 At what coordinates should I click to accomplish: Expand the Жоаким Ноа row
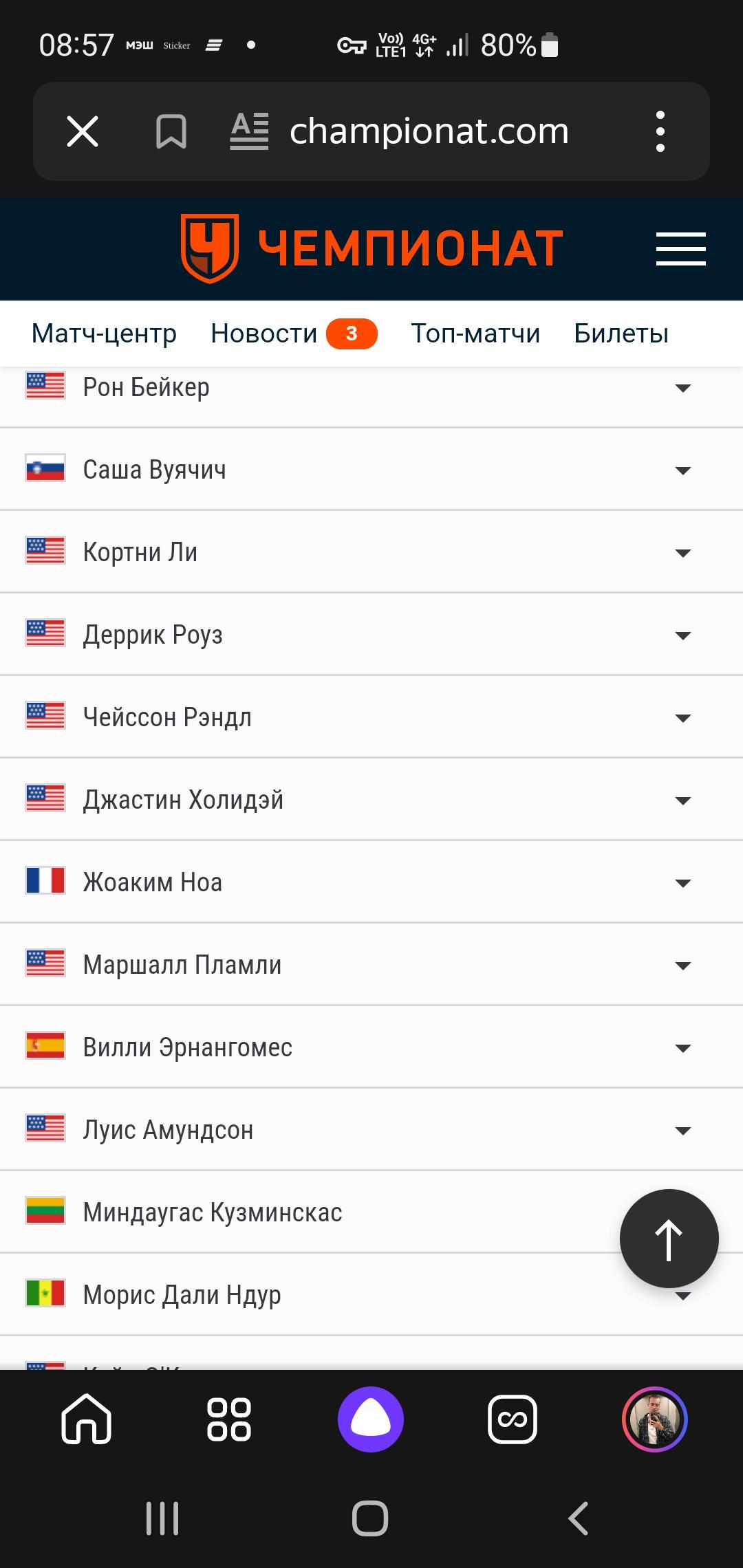tap(371, 882)
